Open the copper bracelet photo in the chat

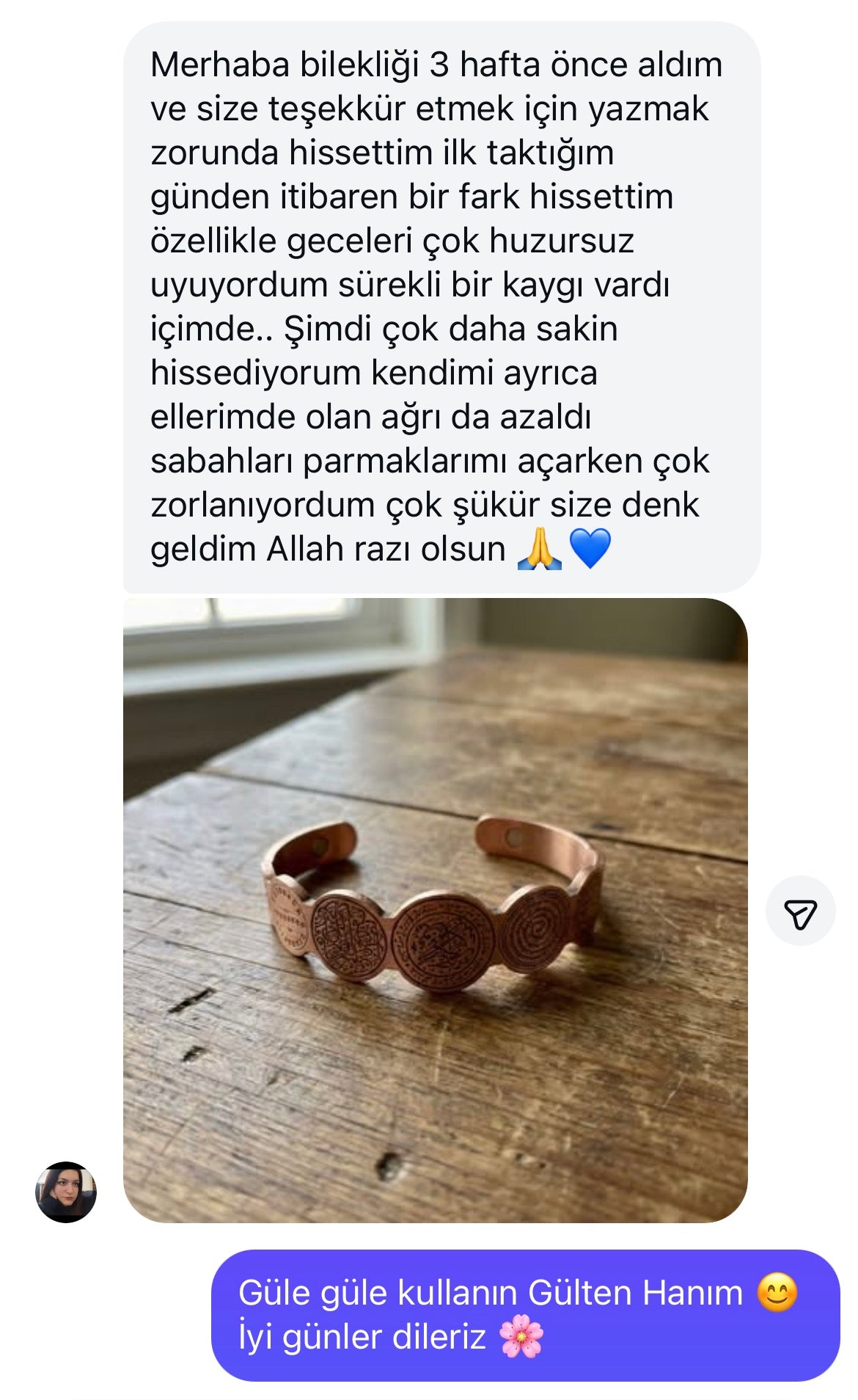435,910
